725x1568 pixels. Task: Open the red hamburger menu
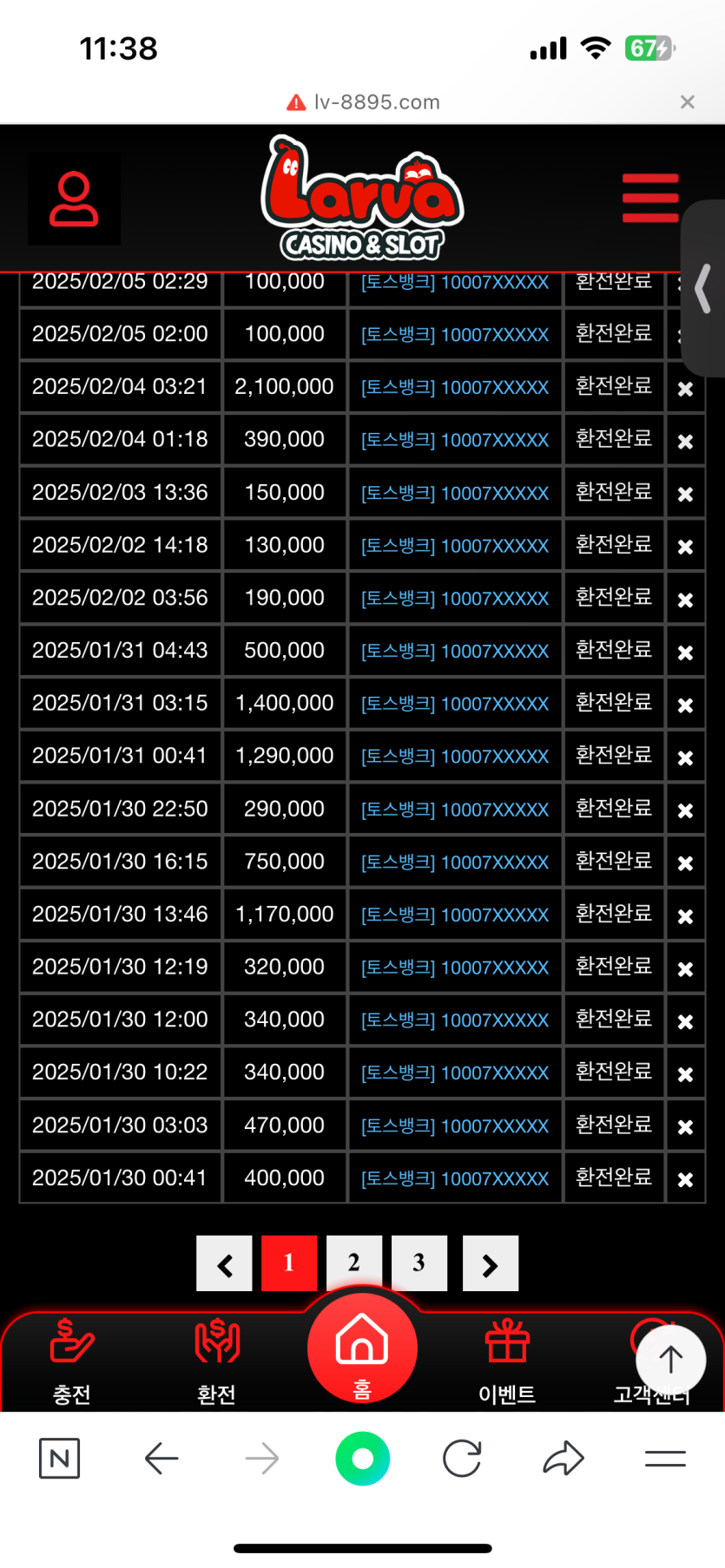tap(649, 198)
